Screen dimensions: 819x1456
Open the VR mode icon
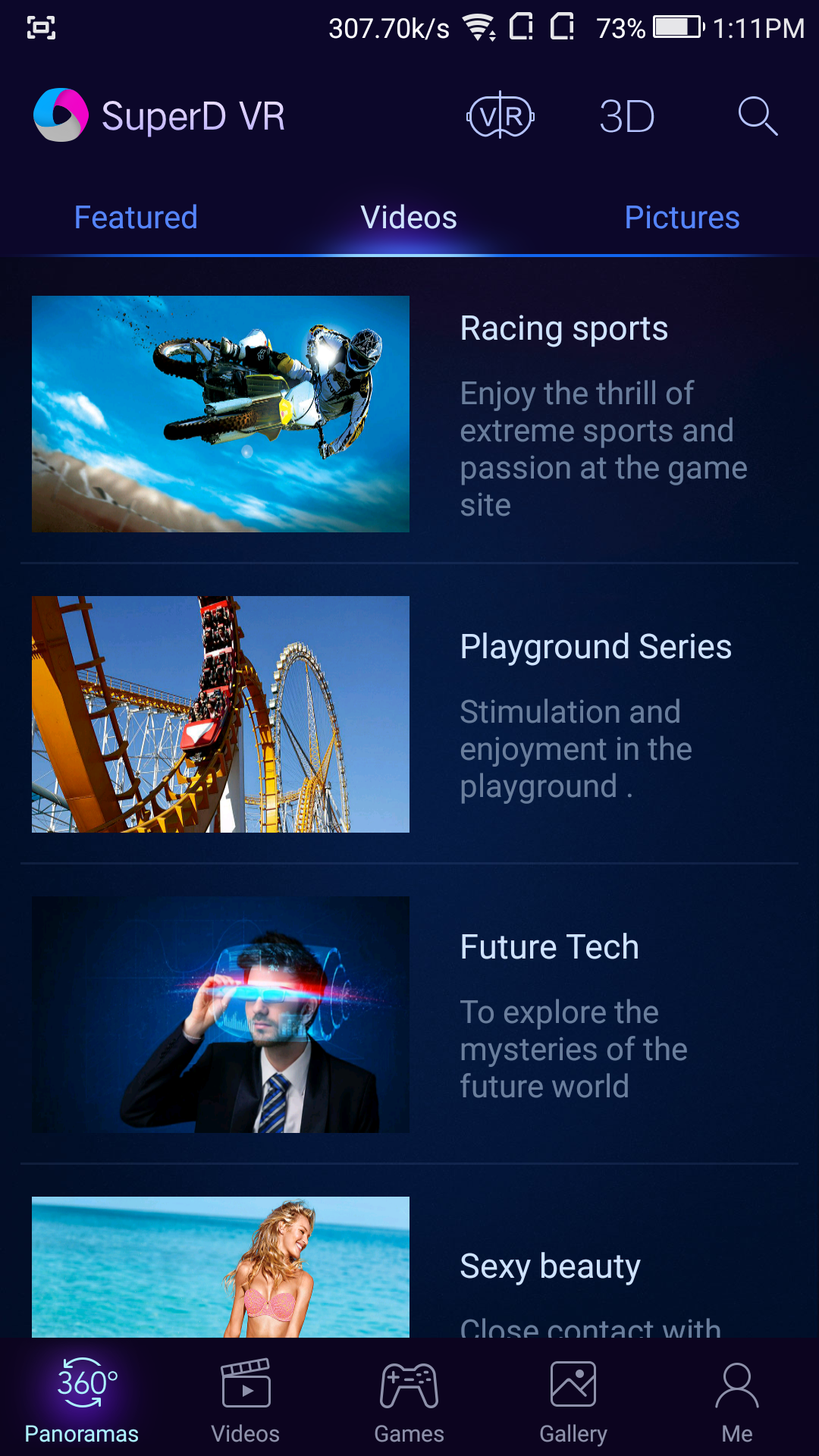click(500, 116)
